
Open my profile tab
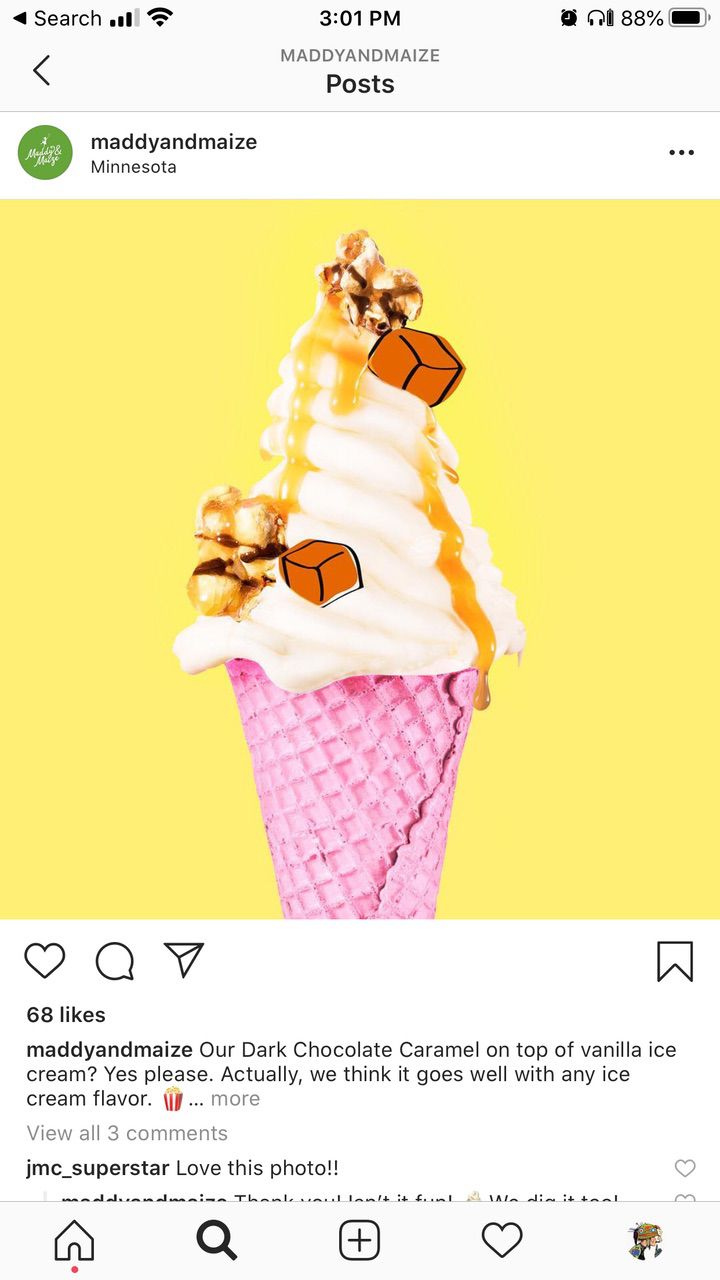(645, 1241)
